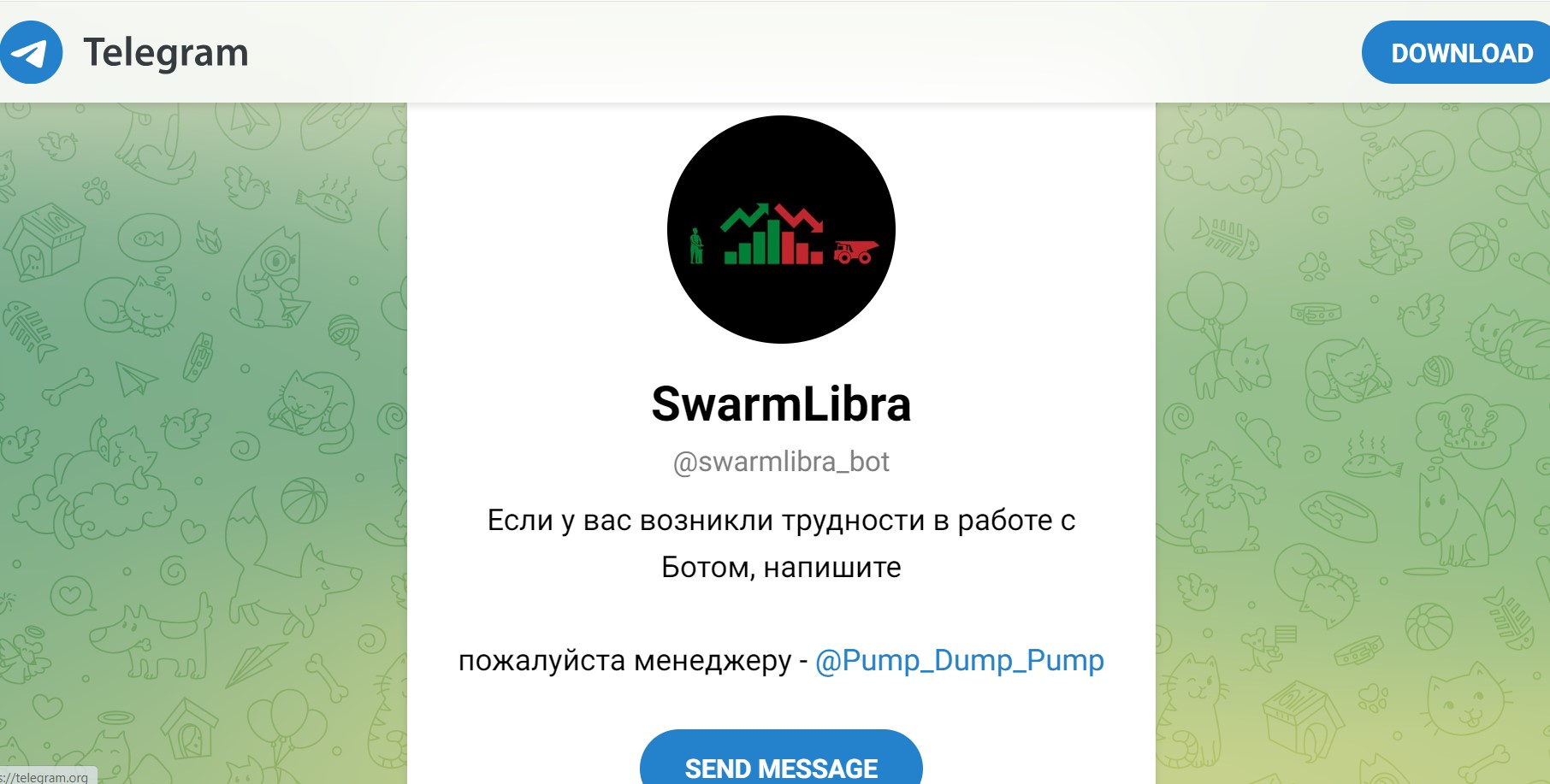The height and width of the screenshot is (784, 1550).
Task: Open the Telegram home logo link
Action: click(x=124, y=52)
